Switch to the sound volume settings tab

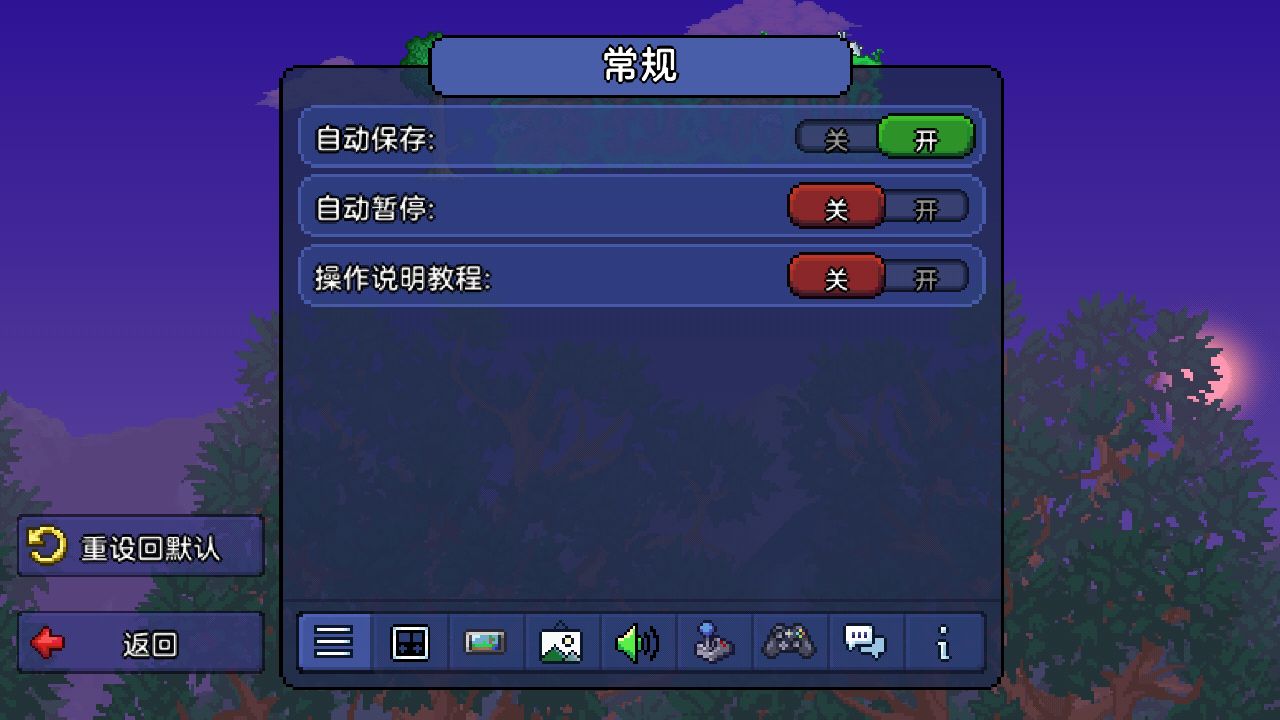[x=637, y=642]
